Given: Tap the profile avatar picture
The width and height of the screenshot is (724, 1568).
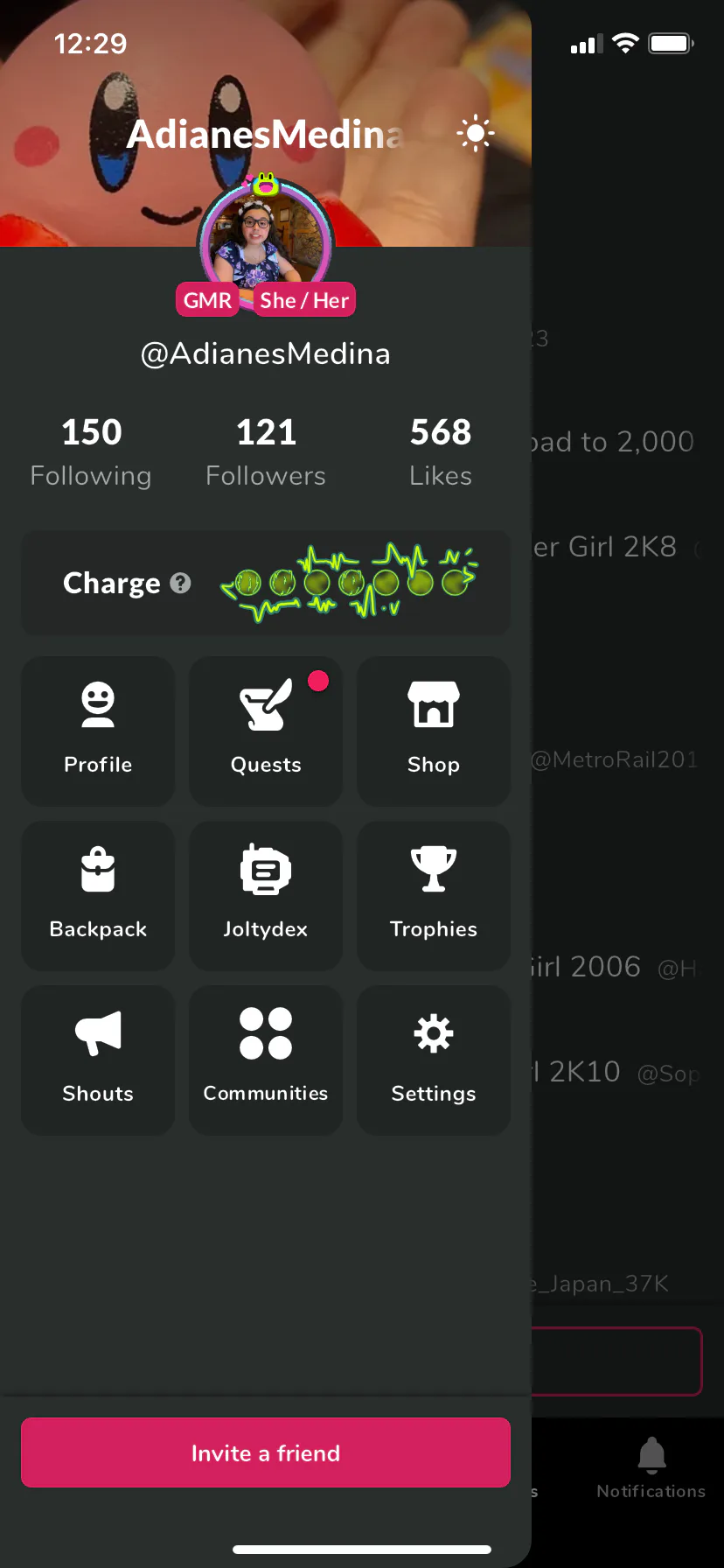Looking at the screenshot, I should click(x=265, y=236).
